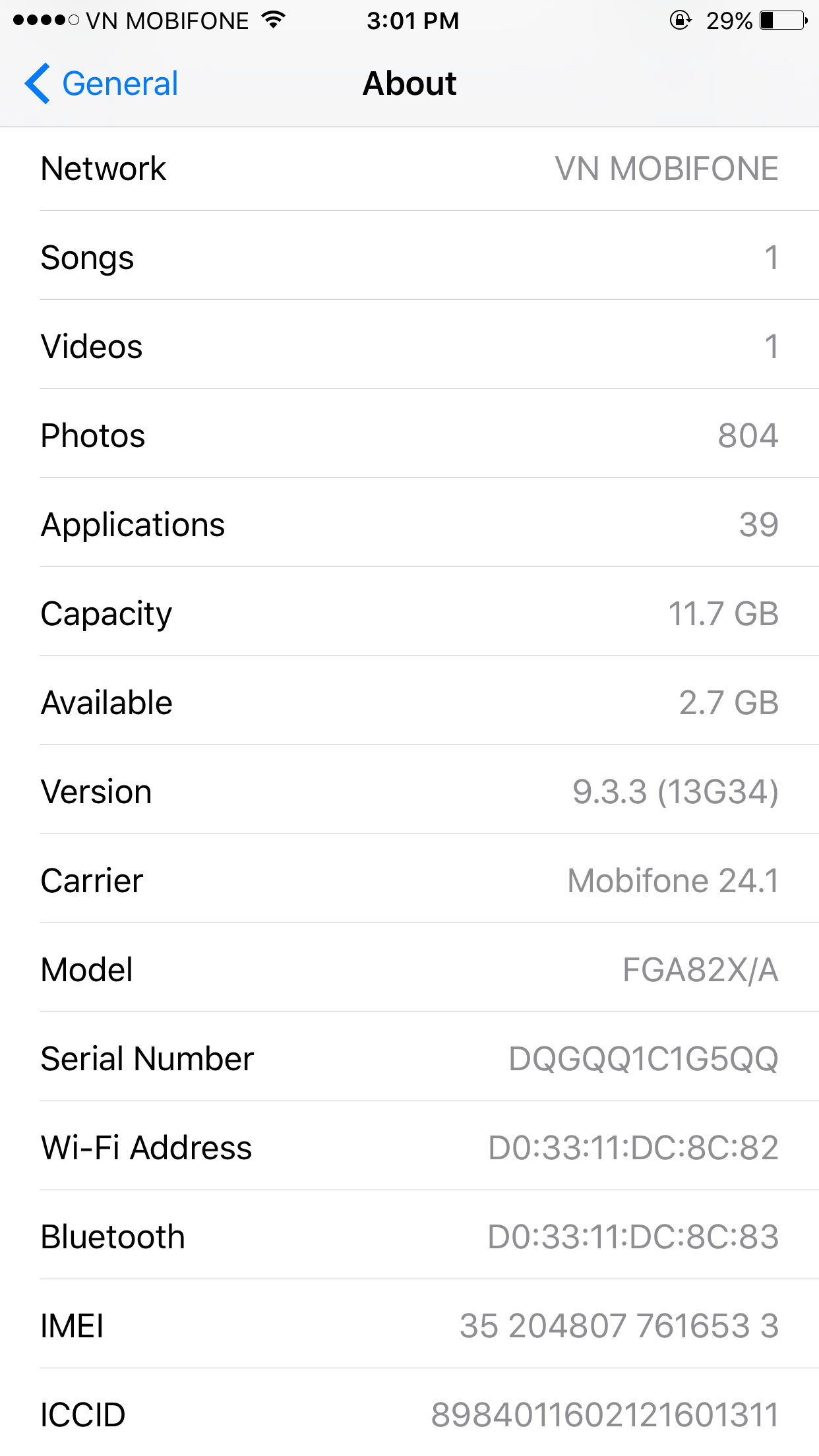
Task: Go back to General settings
Action: pos(102,84)
